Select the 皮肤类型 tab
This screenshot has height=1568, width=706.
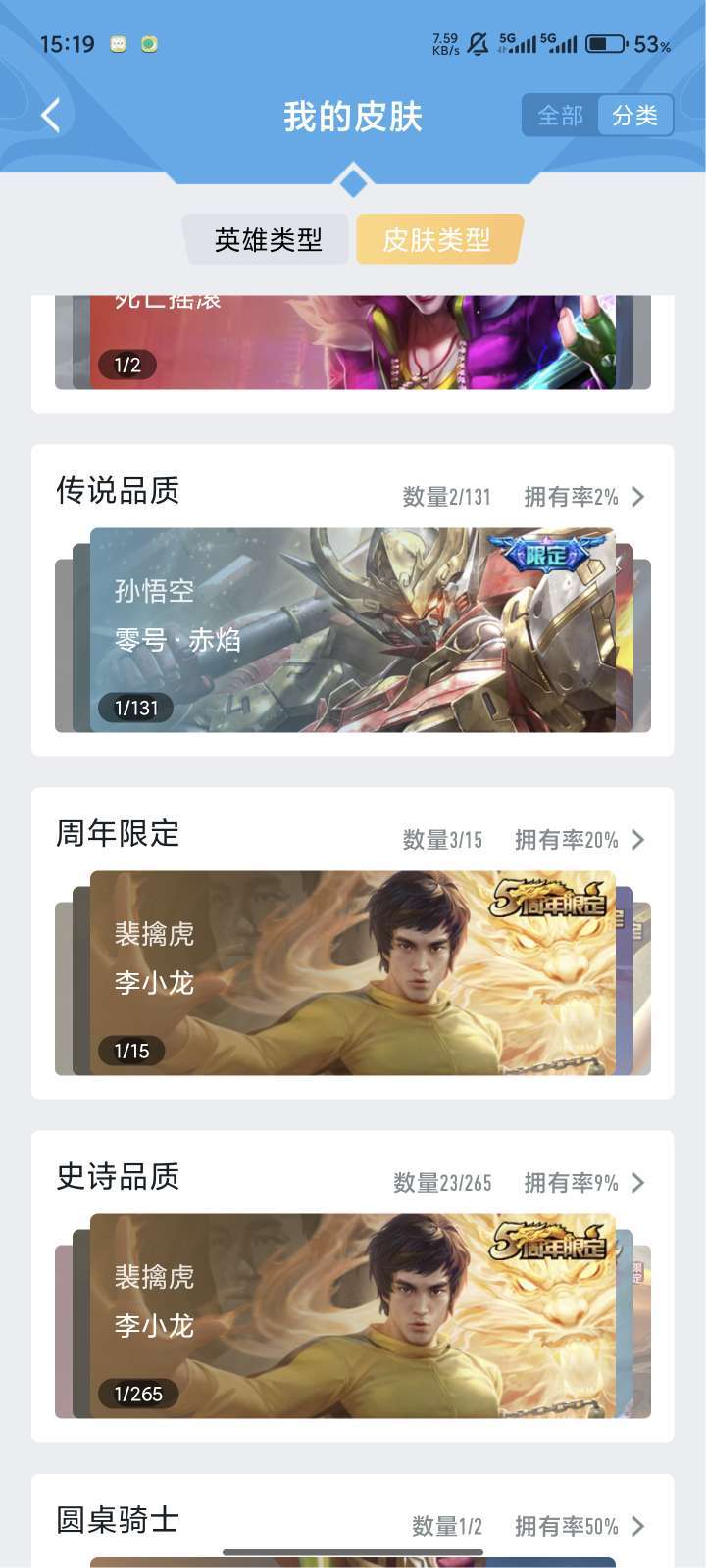(437, 239)
